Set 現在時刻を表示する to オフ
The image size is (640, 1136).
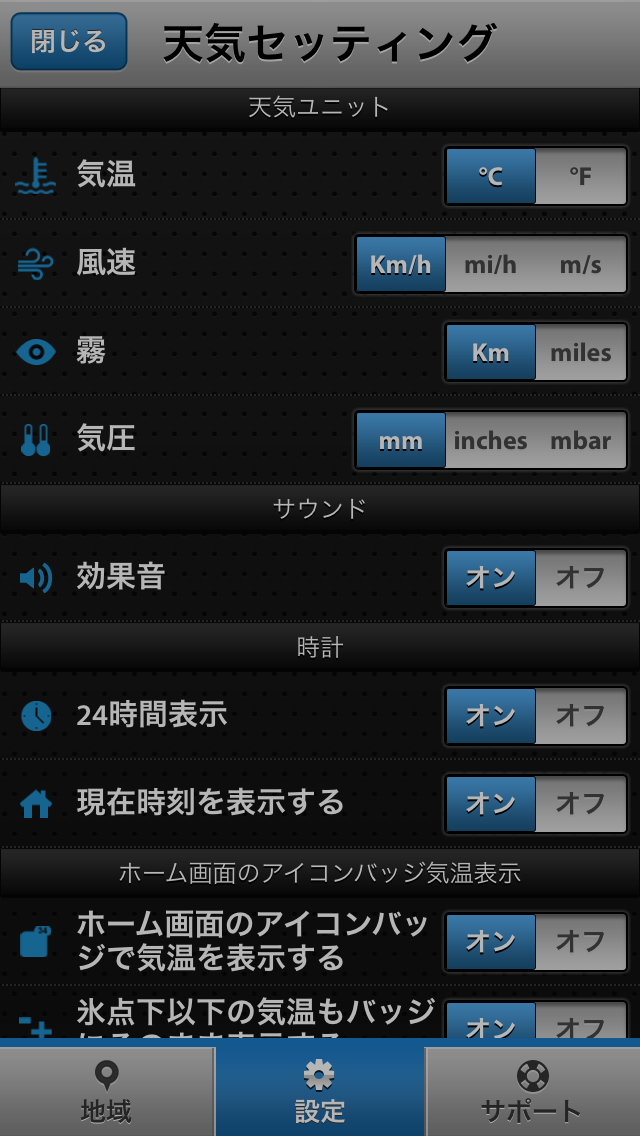[581, 803]
